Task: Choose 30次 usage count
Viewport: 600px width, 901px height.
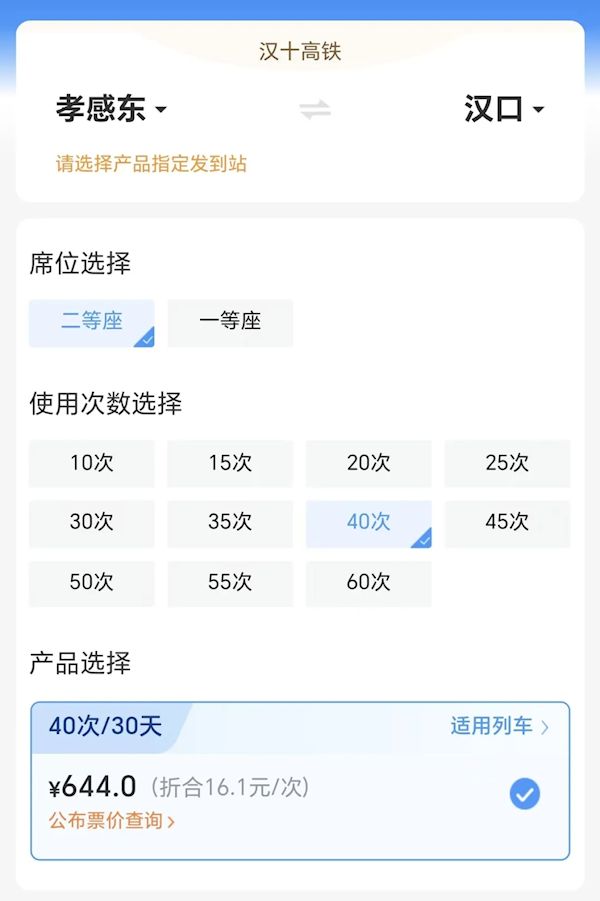Action: pos(92,523)
